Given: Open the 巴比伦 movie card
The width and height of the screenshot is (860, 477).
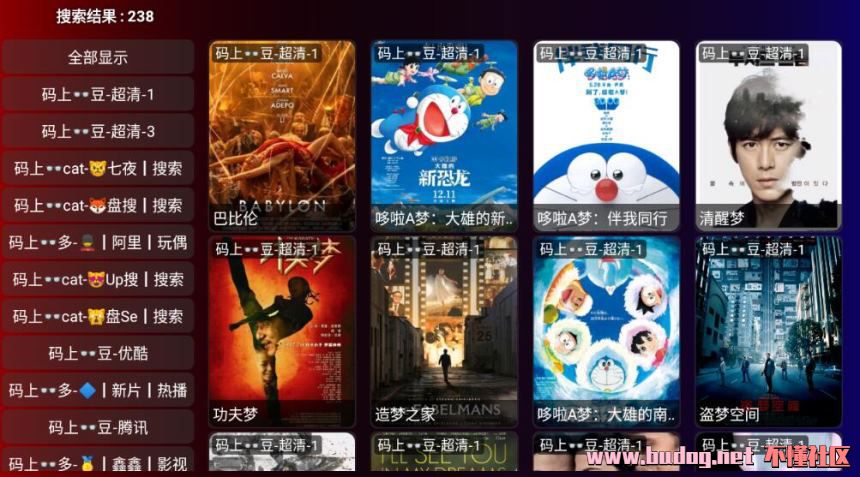Looking at the screenshot, I should click(282, 135).
